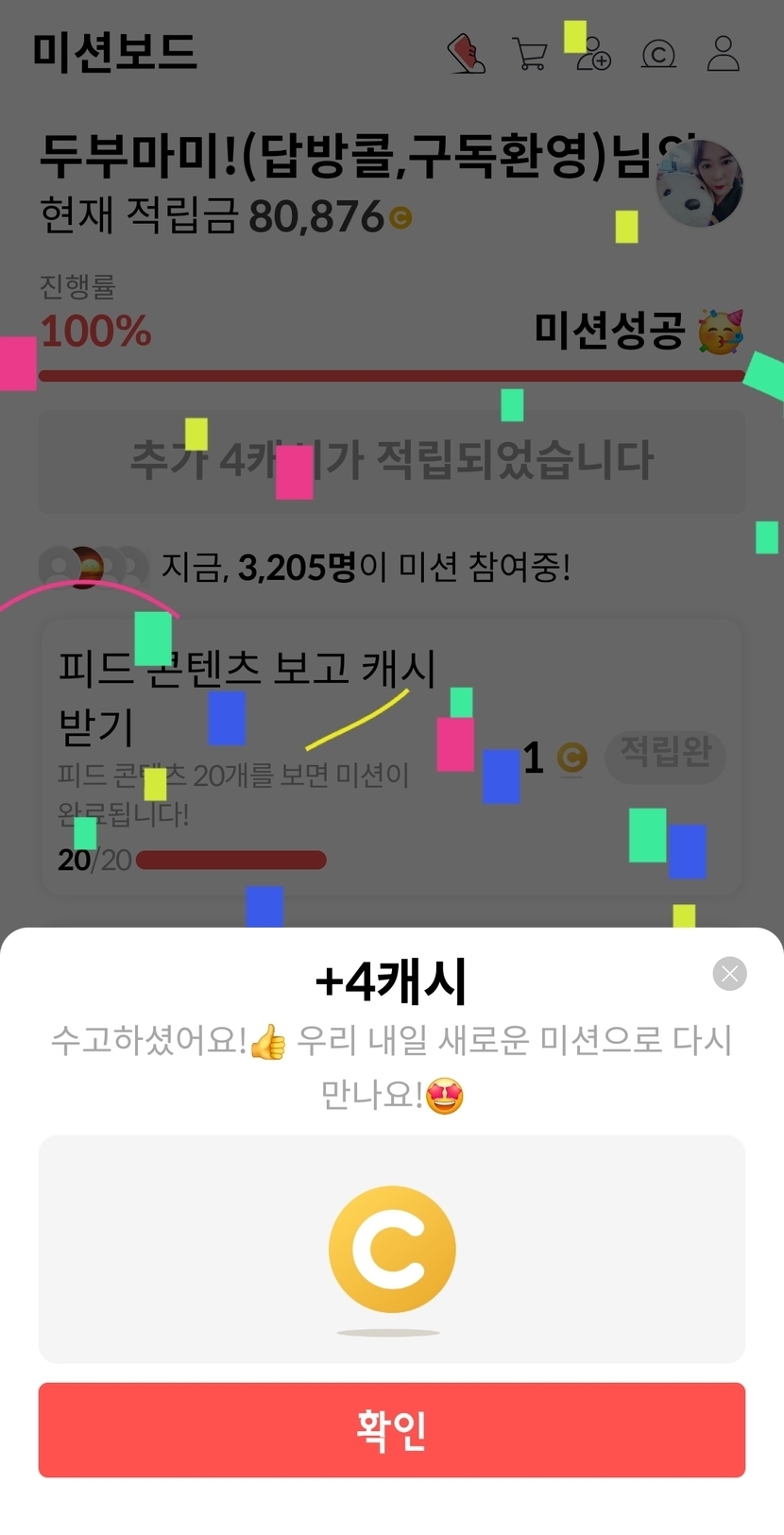The image size is (784, 1535).
Task: Open the shopping cart icon
Action: [530, 54]
